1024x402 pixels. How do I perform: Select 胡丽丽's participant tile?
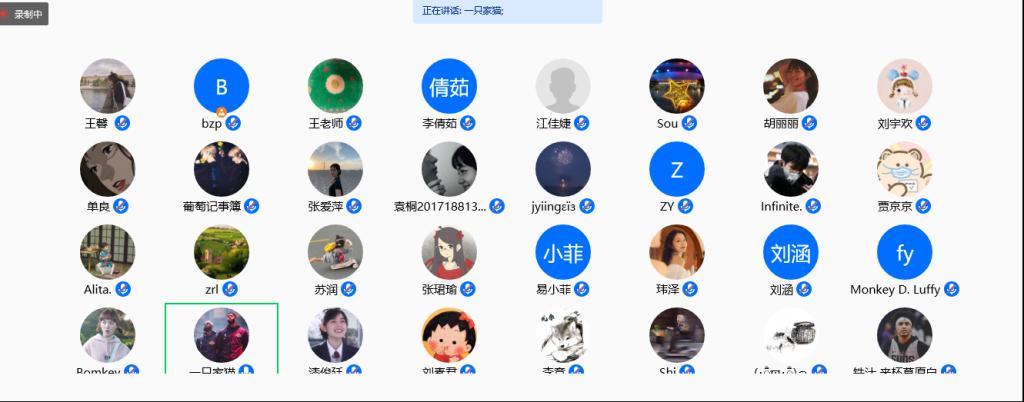coord(791,85)
